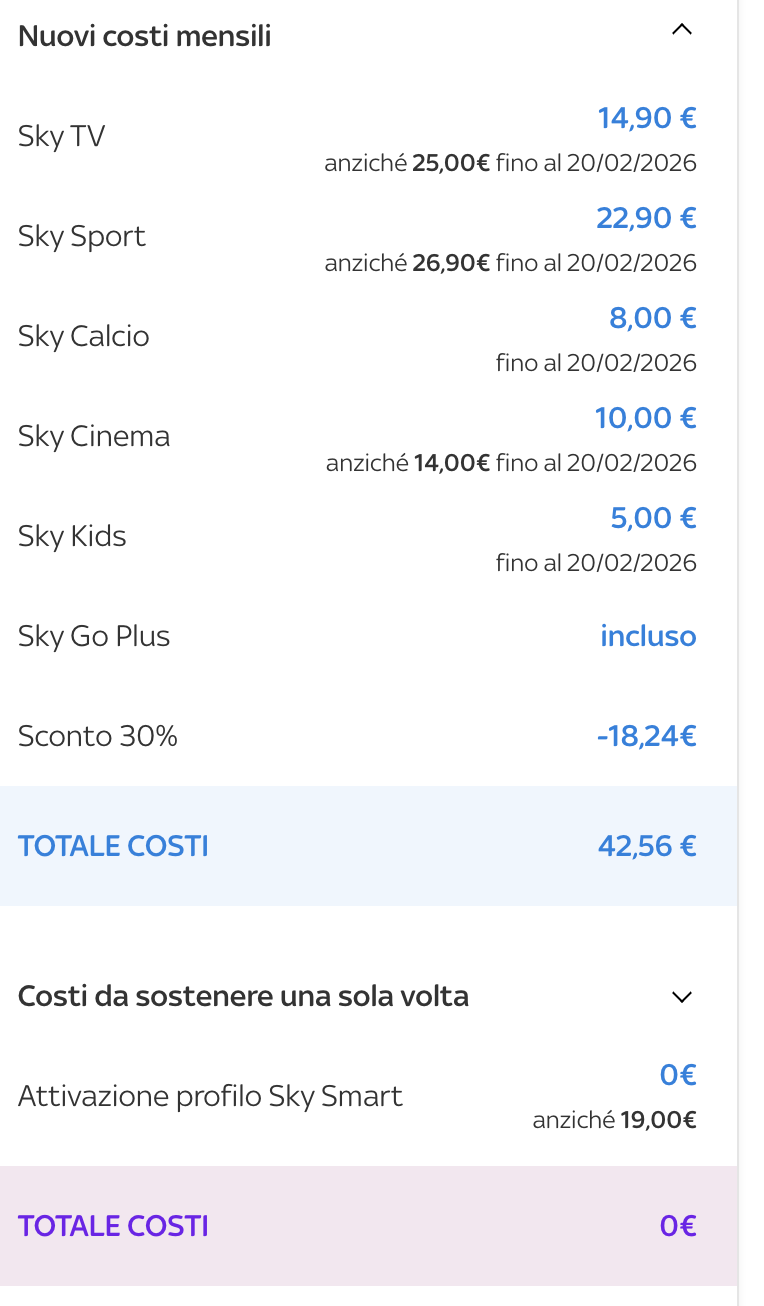Toggle the Costi da sostenere una sola volta chevron
Screen dimensions: 764x1306
tap(682, 997)
